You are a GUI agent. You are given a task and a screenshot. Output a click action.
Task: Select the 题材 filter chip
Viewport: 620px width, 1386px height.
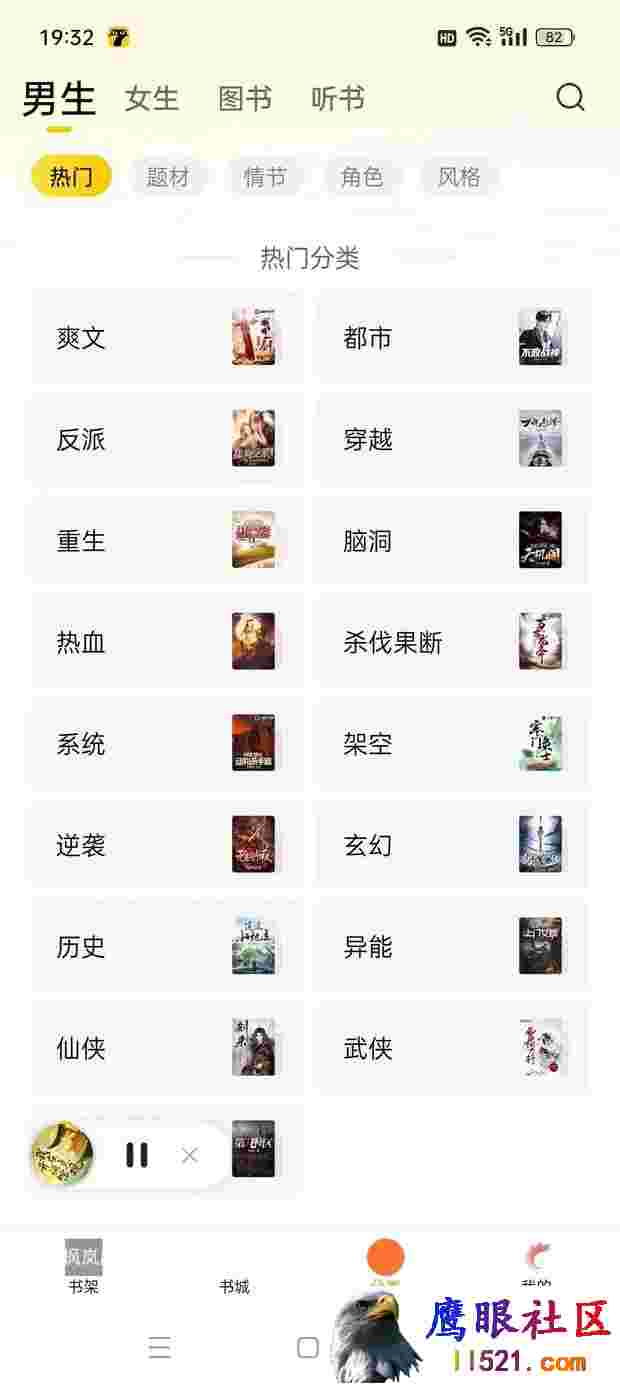pos(168,177)
